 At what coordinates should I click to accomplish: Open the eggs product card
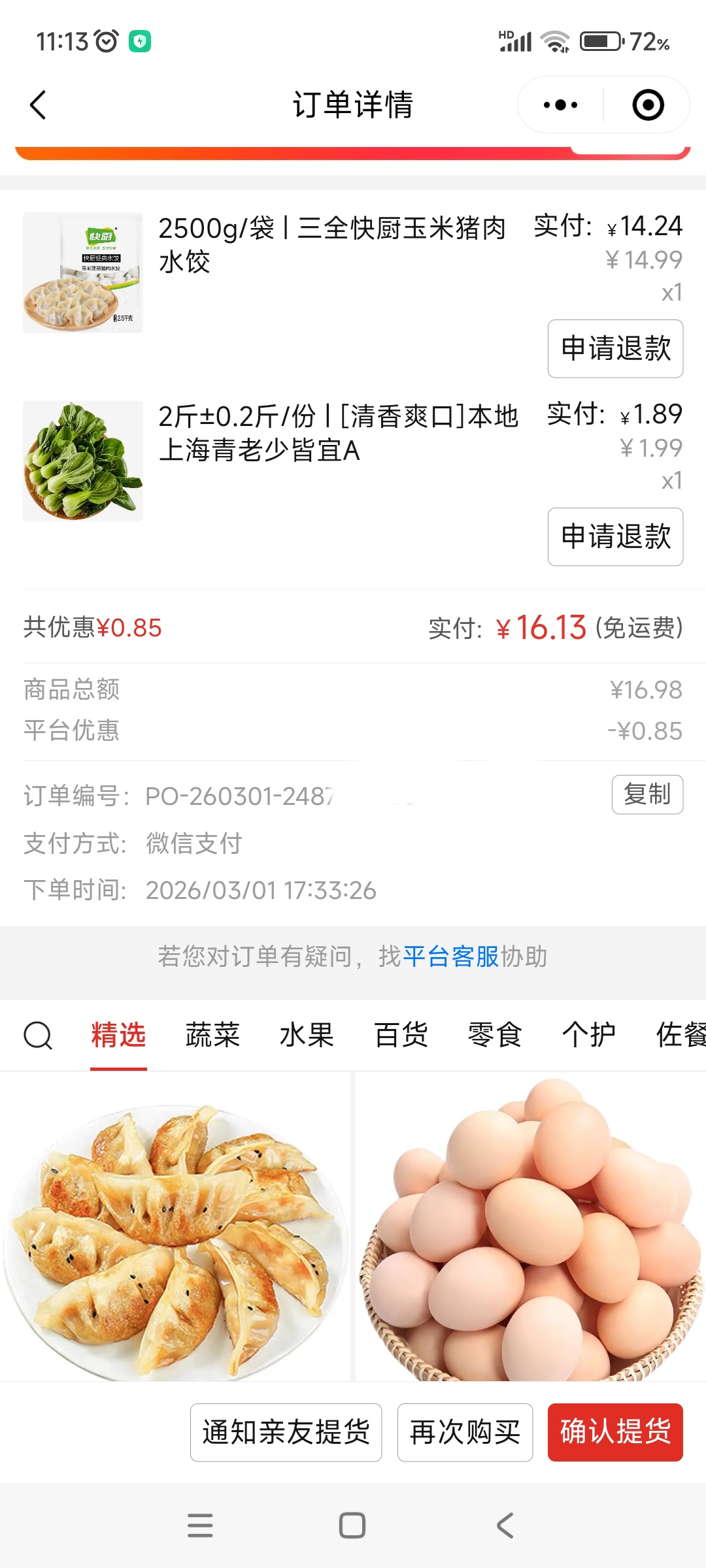(531, 1228)
